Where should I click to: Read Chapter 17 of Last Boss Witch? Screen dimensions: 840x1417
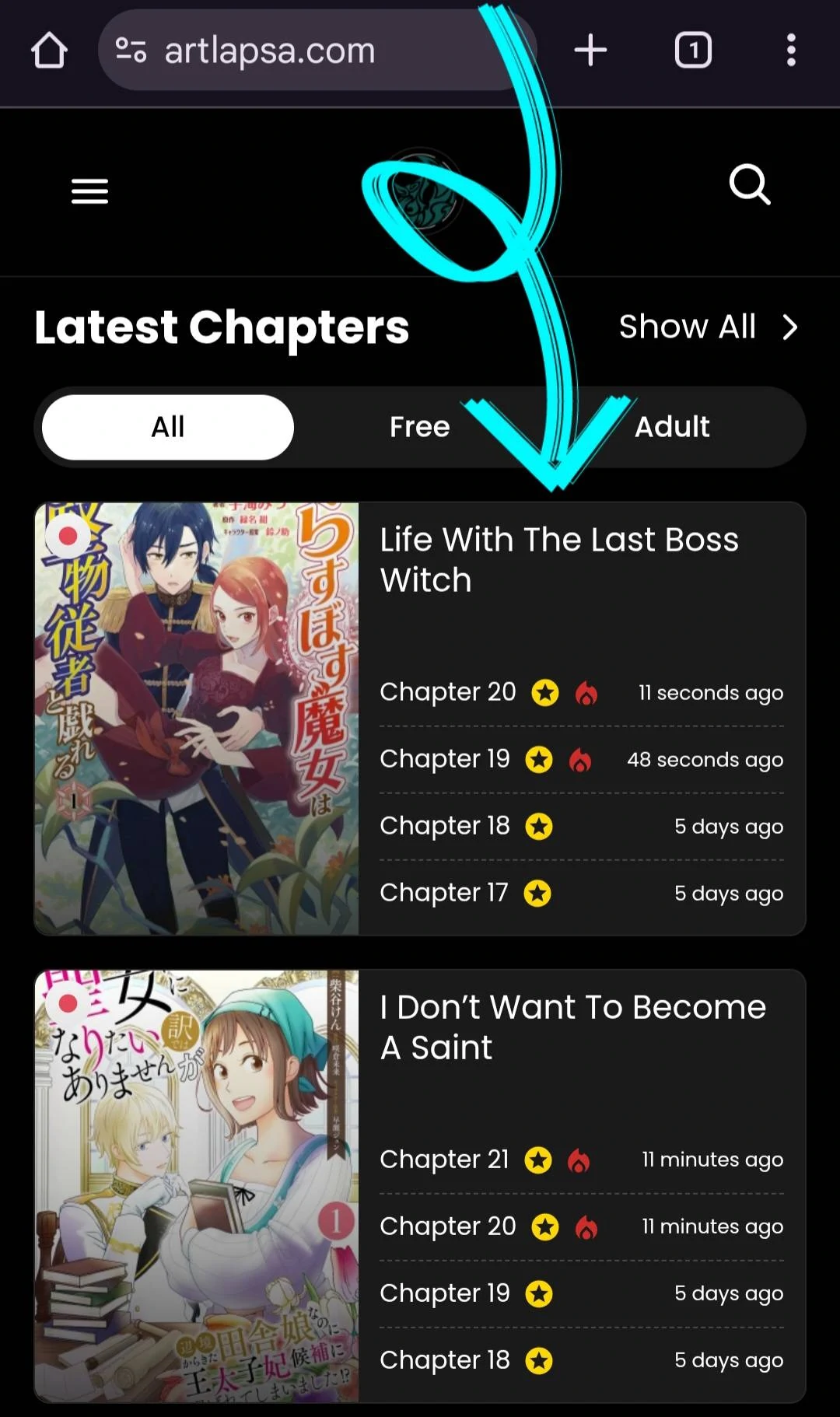(x=443, y=892)
